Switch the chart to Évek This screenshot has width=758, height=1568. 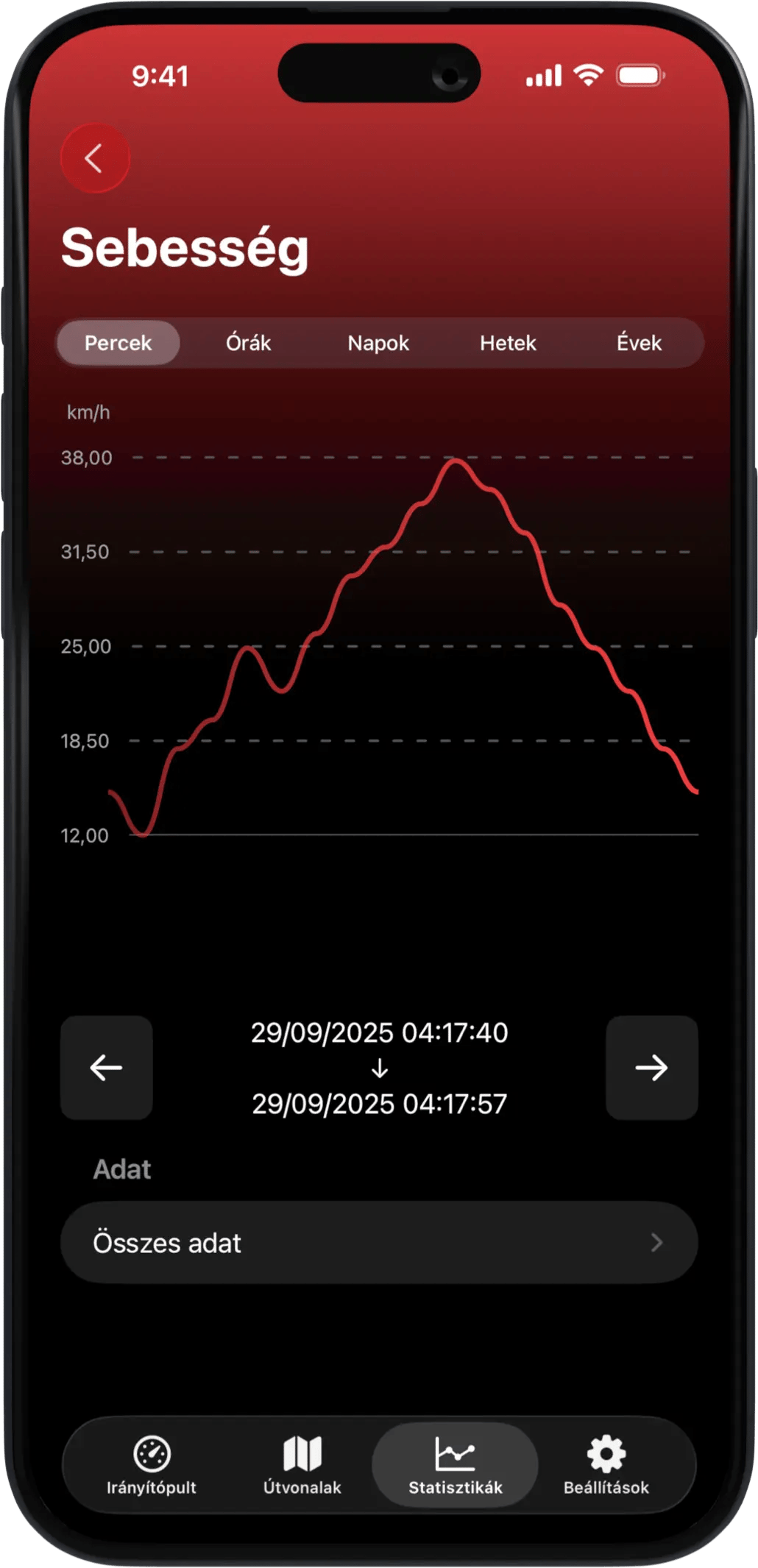[x=639, y=343]
